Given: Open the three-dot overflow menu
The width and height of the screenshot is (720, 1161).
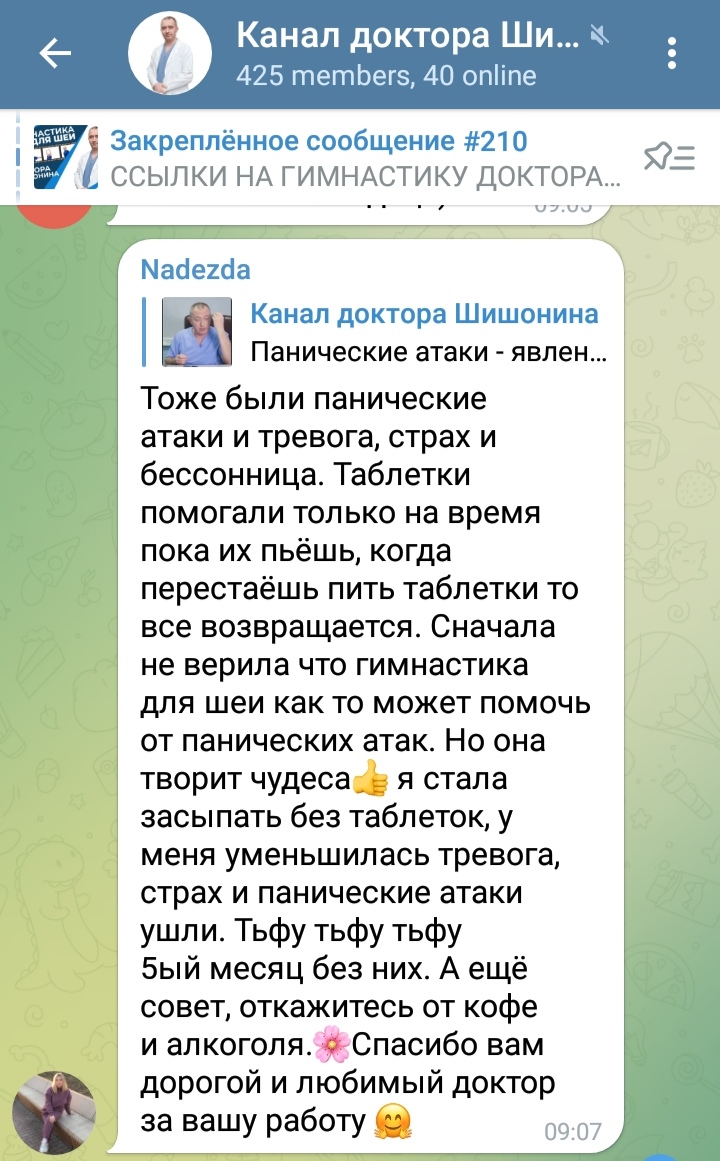Looking at the screenshot, I should 673,53.
